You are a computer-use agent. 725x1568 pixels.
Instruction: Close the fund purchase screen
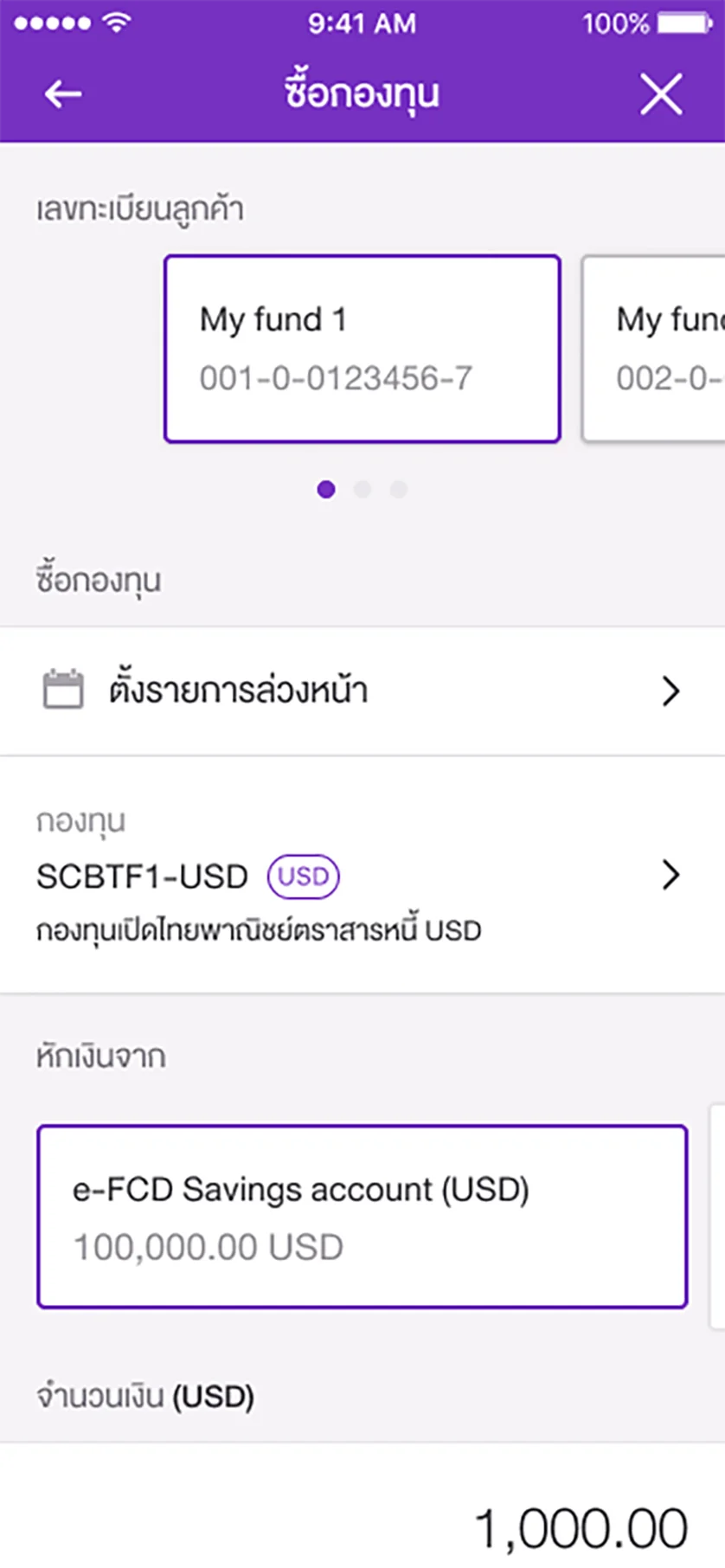pos(661,93)
